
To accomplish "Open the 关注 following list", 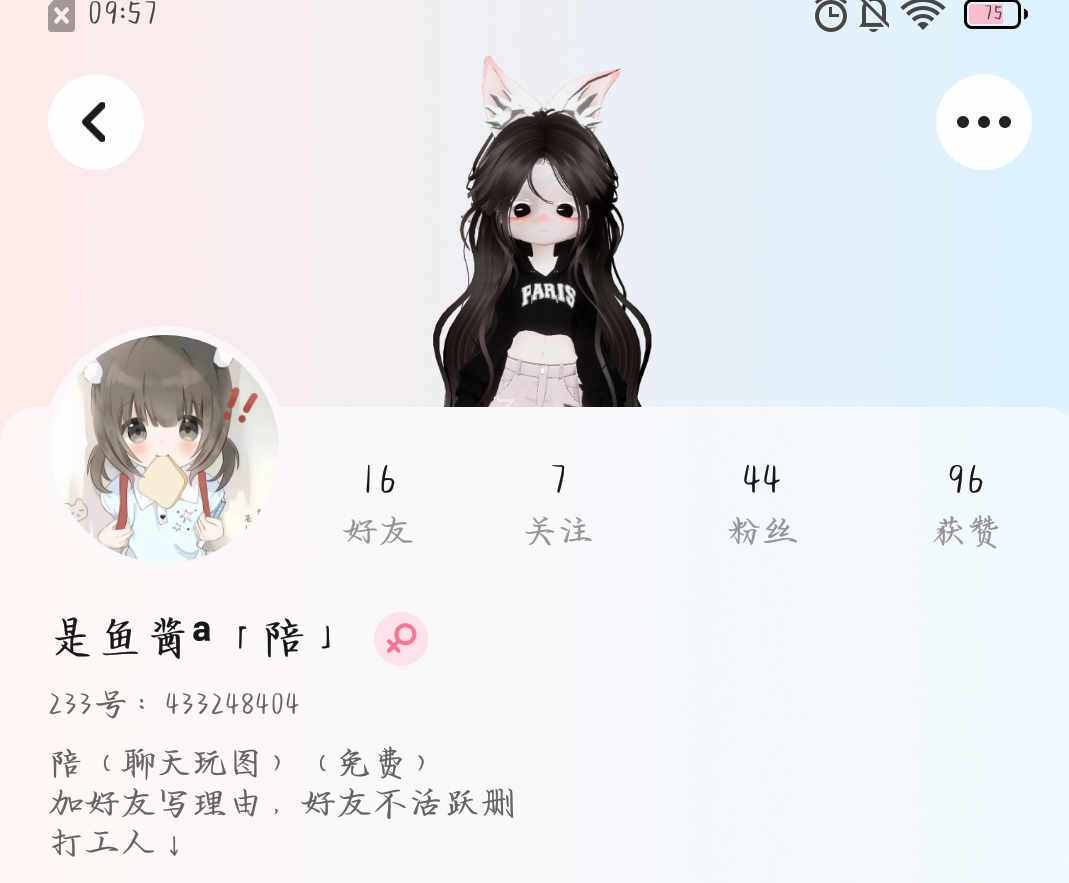I will [559, 505].
